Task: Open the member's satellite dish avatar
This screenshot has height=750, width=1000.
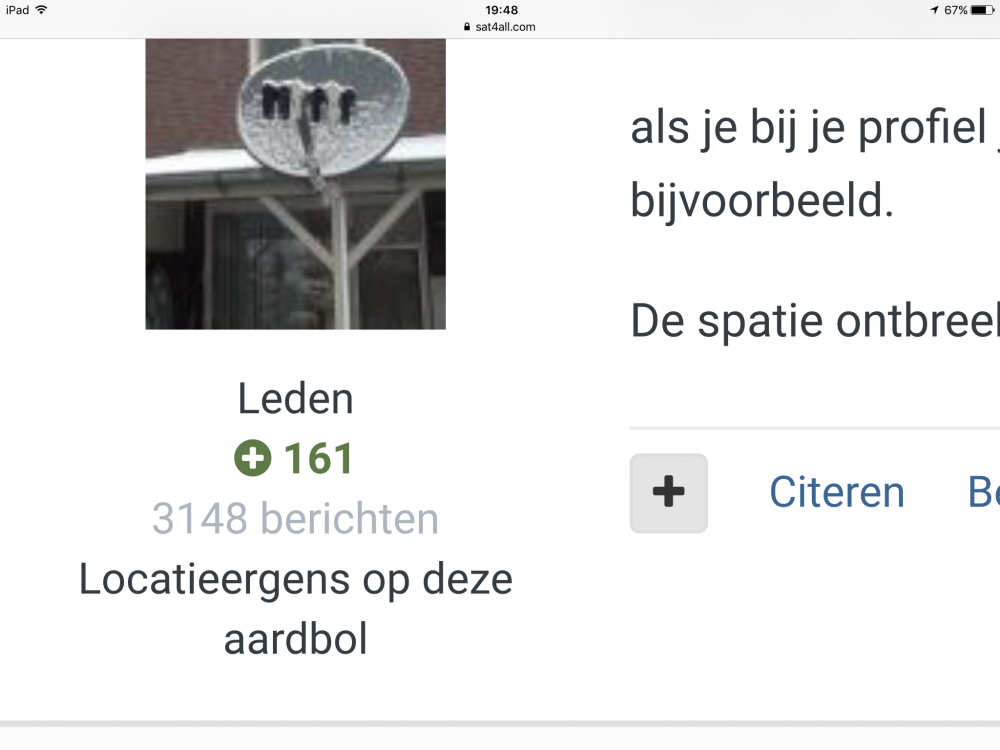Action: [295, 184]
